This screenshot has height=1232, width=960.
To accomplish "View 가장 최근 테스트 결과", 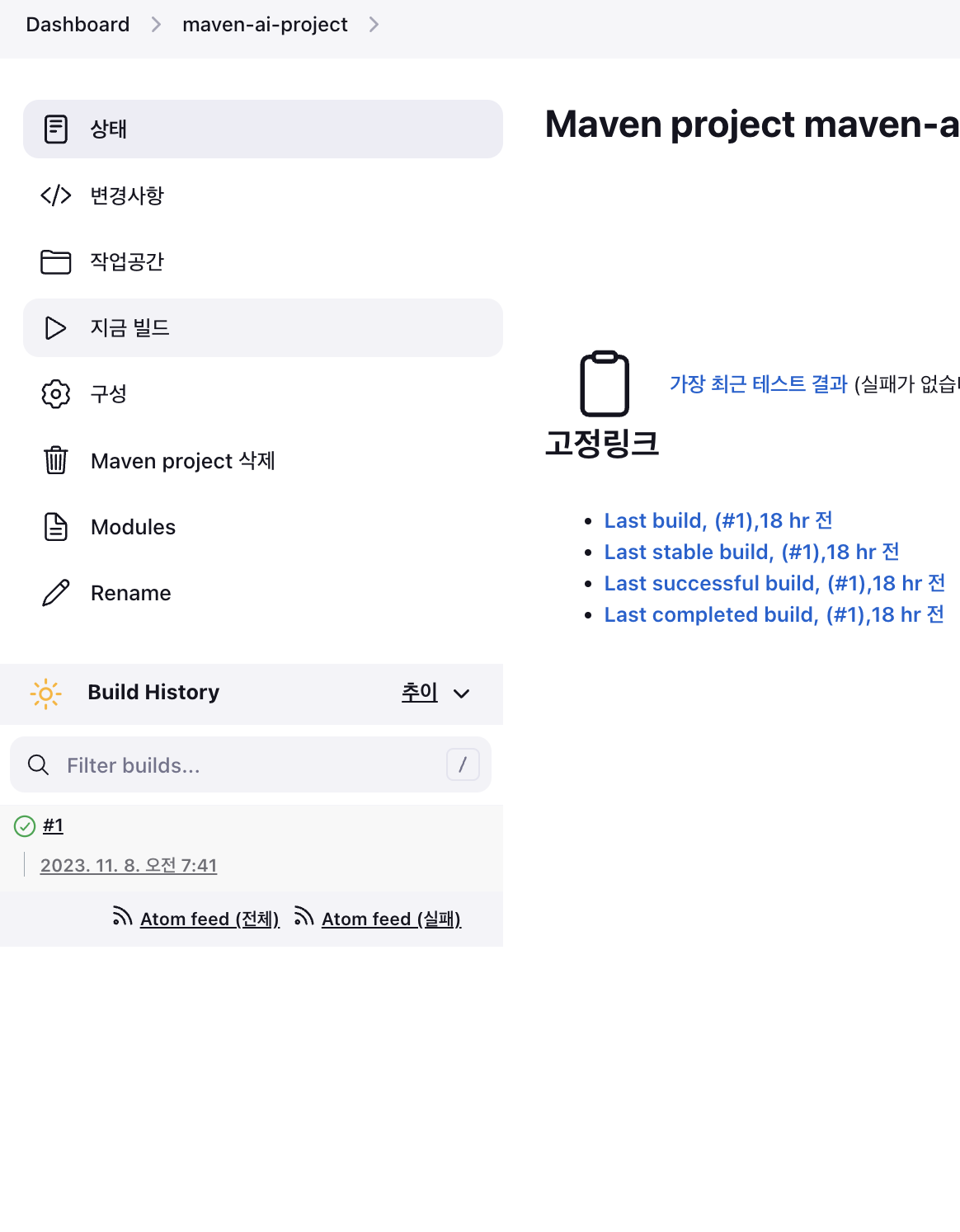I will pyautogui.click(x=758, y=384).
